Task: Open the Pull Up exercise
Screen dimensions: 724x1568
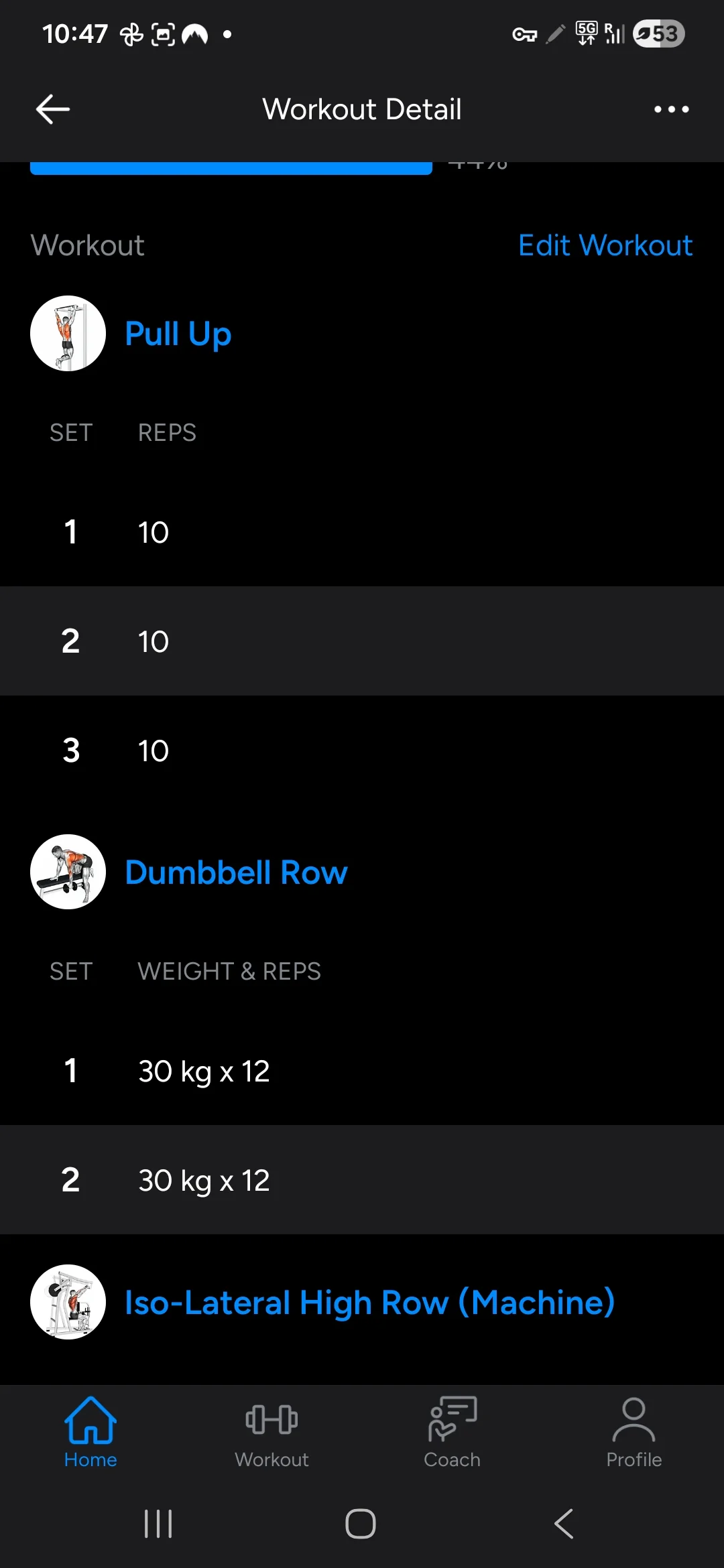Action: 178,334
